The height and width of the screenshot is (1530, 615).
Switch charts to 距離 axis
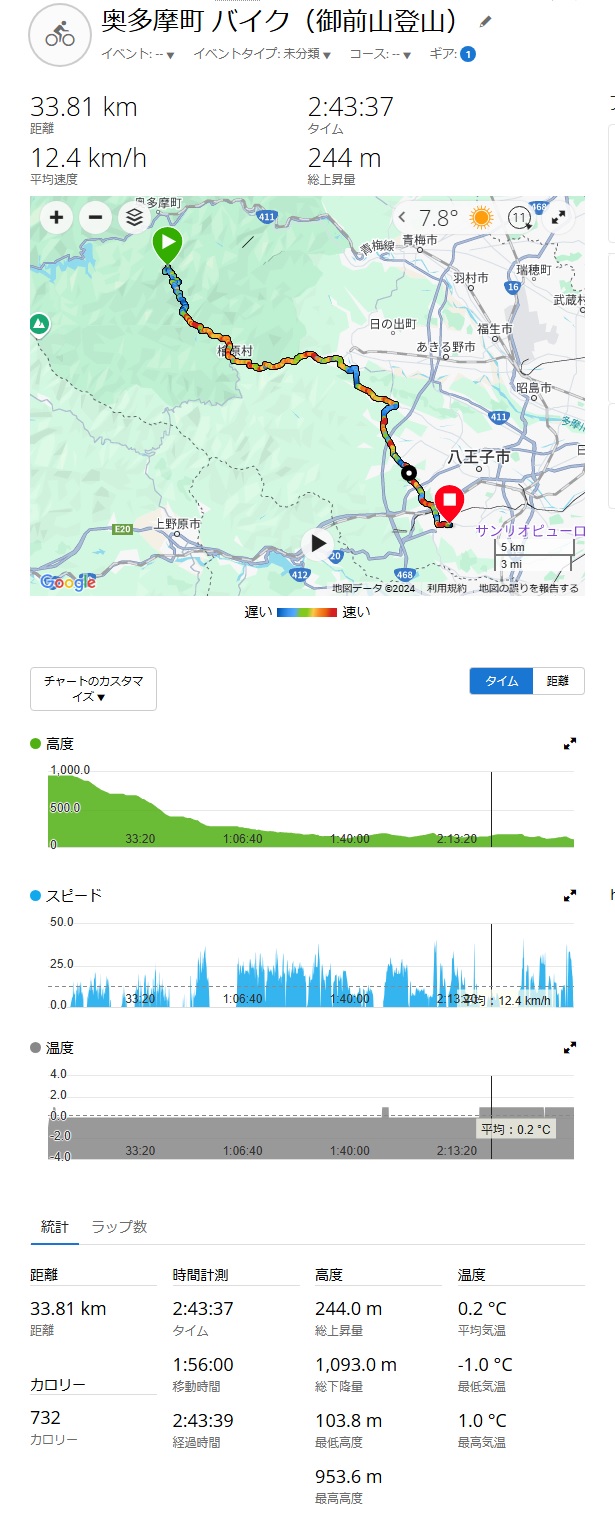[x=558, y=681]
